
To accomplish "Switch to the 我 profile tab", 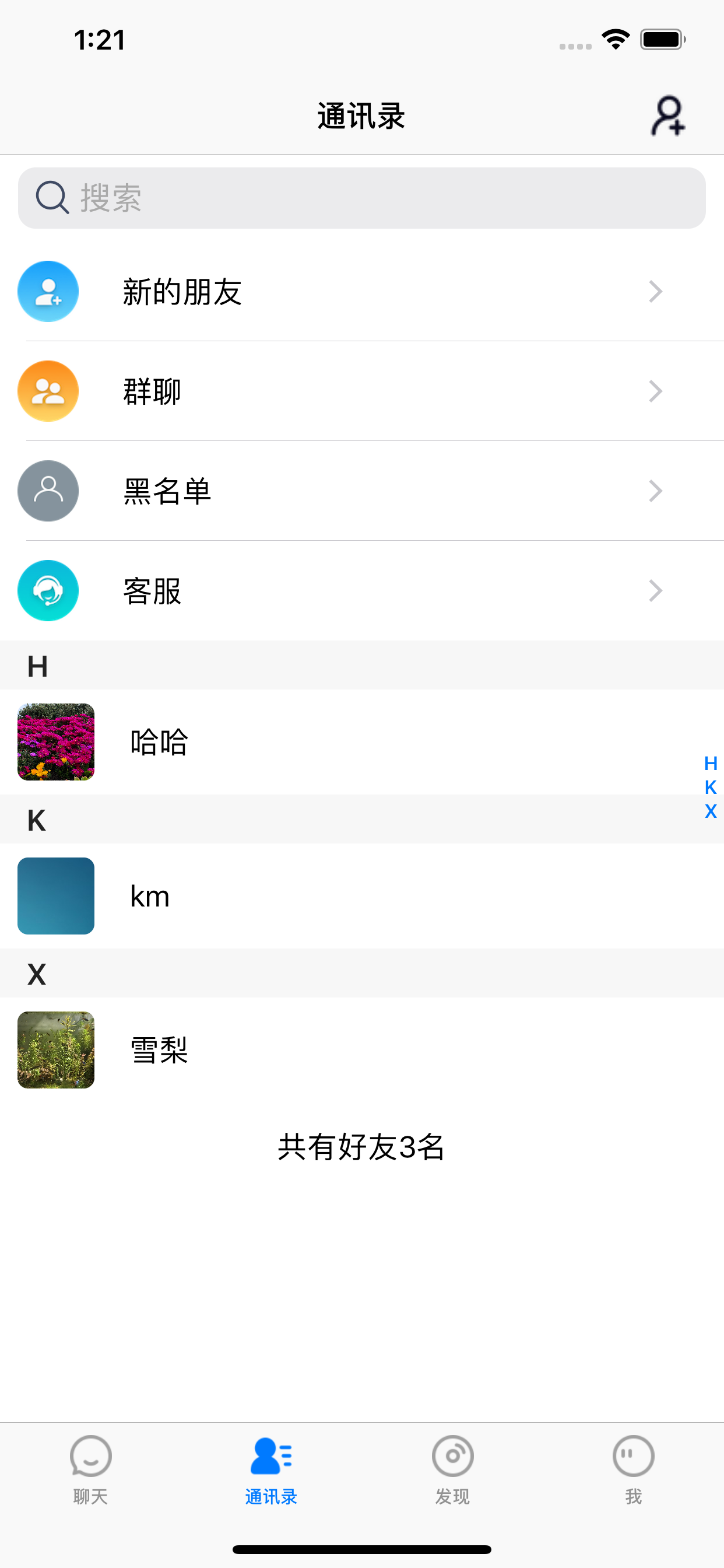I will pyautogui.click(x=633, y=1470).
